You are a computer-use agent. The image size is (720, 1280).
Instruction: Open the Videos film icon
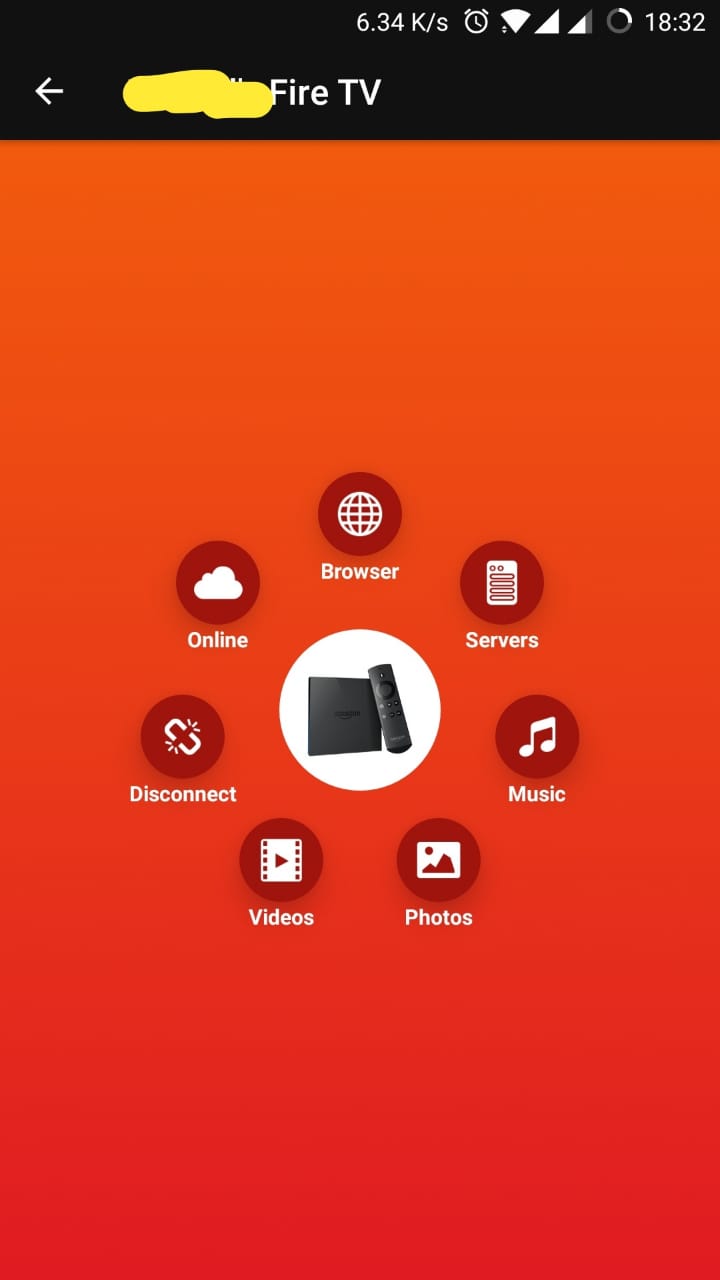pos(281,858)
